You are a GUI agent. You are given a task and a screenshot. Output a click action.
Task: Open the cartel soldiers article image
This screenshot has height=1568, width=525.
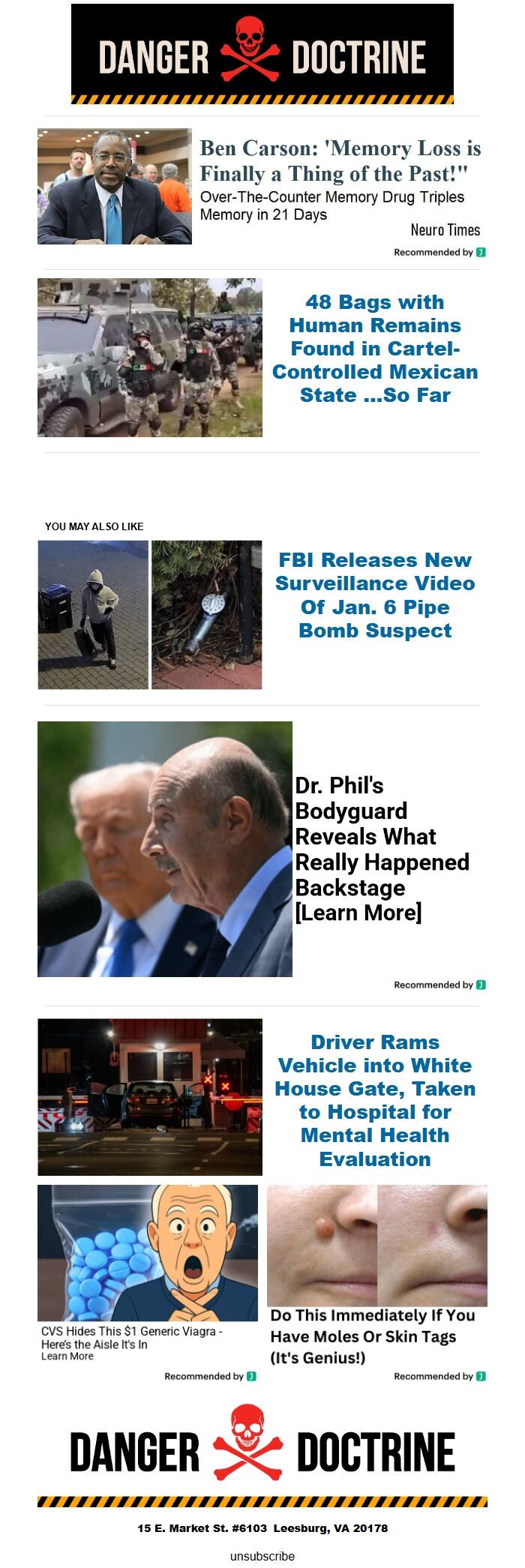pyautogui.click(x=150, y=358)
